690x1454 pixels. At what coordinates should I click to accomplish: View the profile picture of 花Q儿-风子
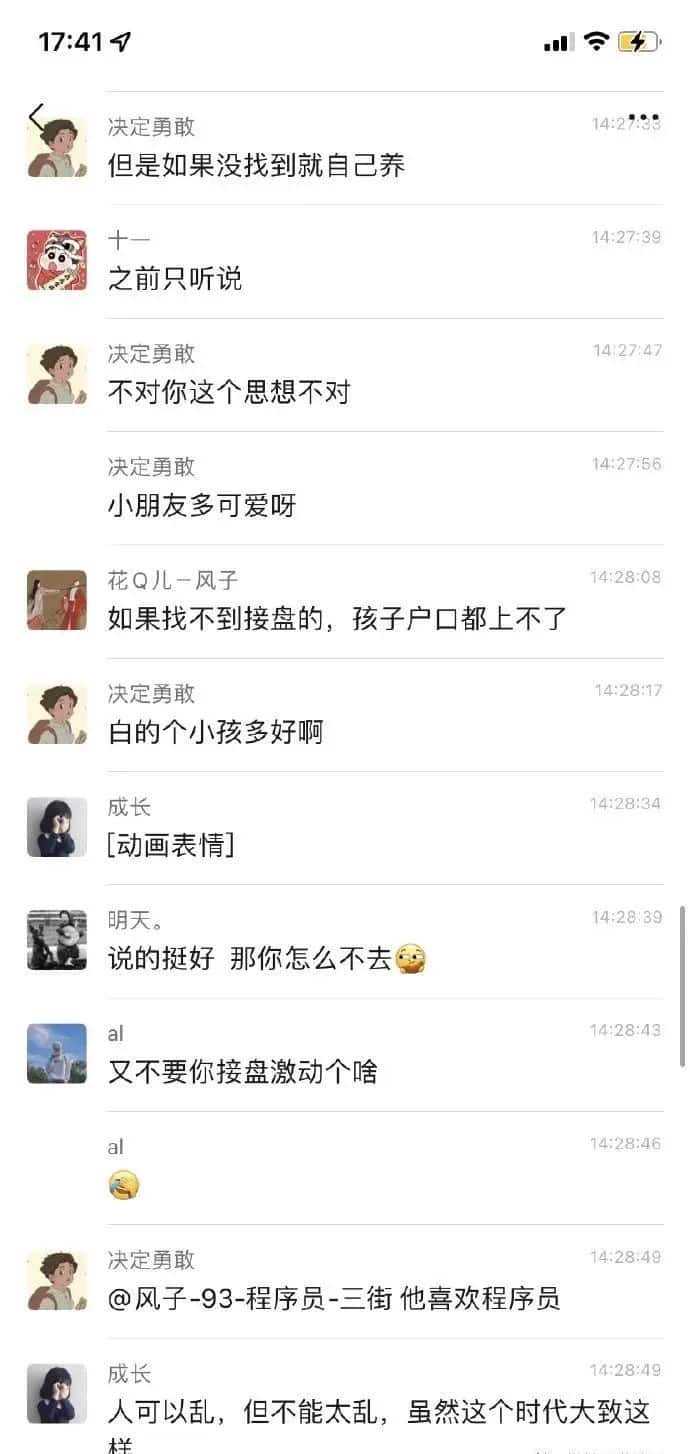[57, 600]
